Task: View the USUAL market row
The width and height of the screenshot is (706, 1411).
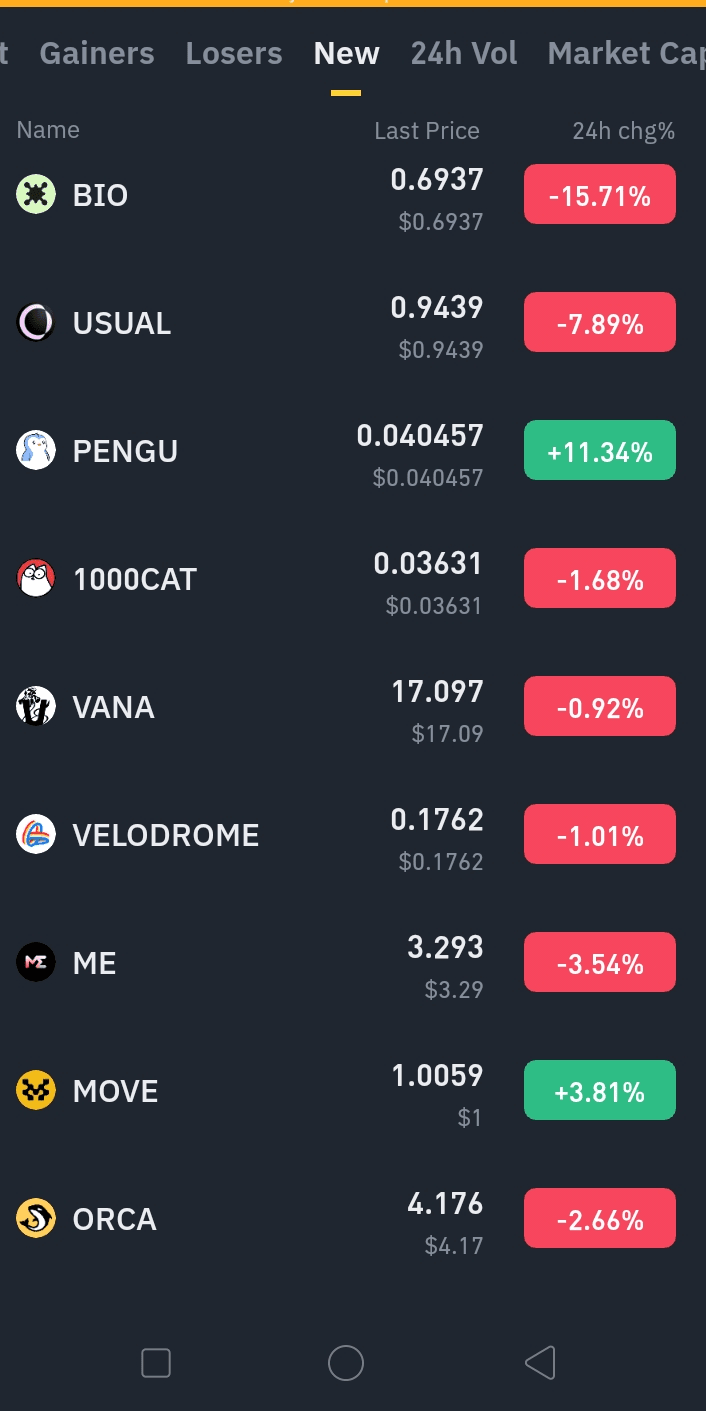Action: (x=122, y=323)
